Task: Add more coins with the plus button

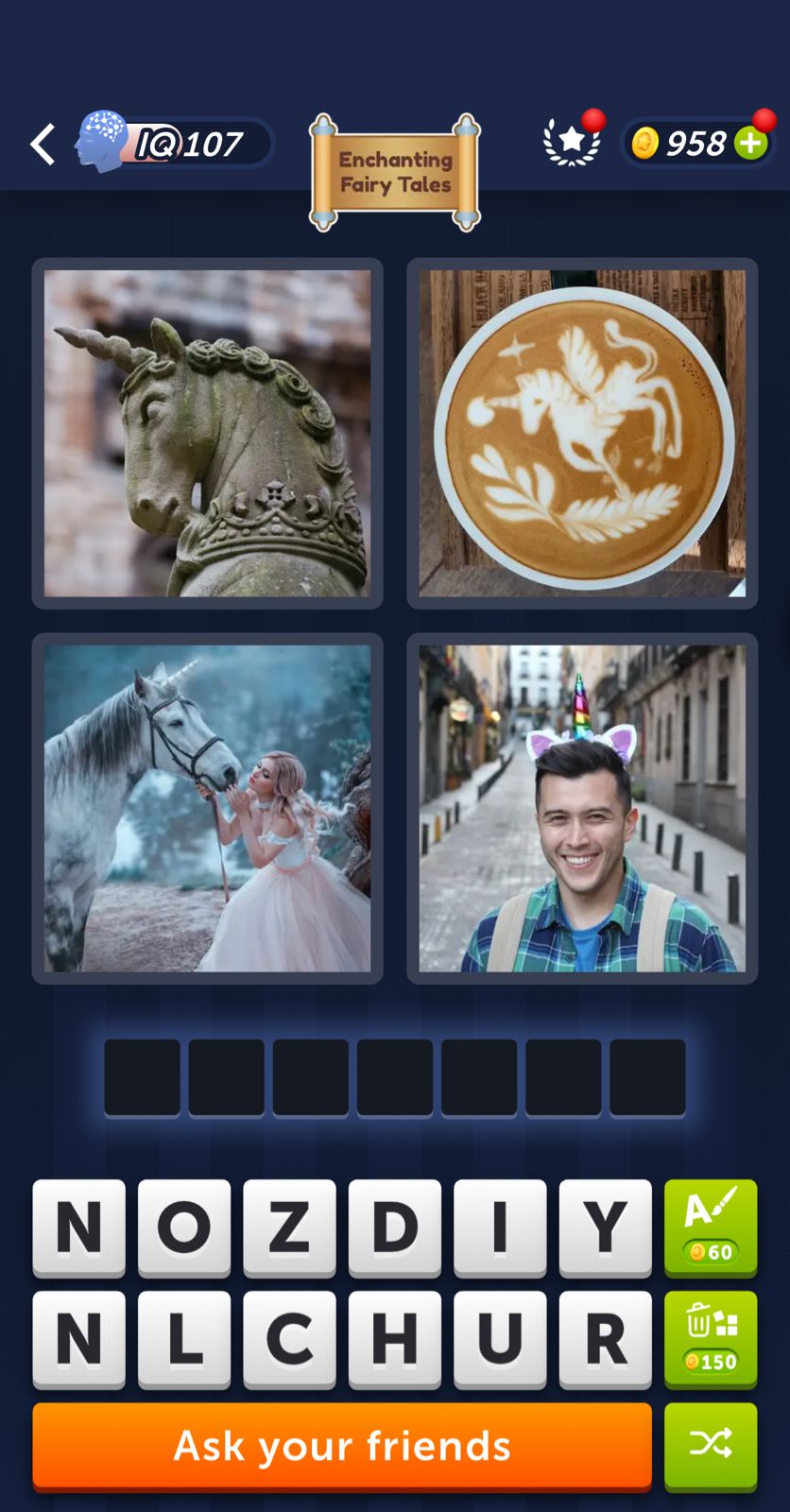Action: pos(751,143)
